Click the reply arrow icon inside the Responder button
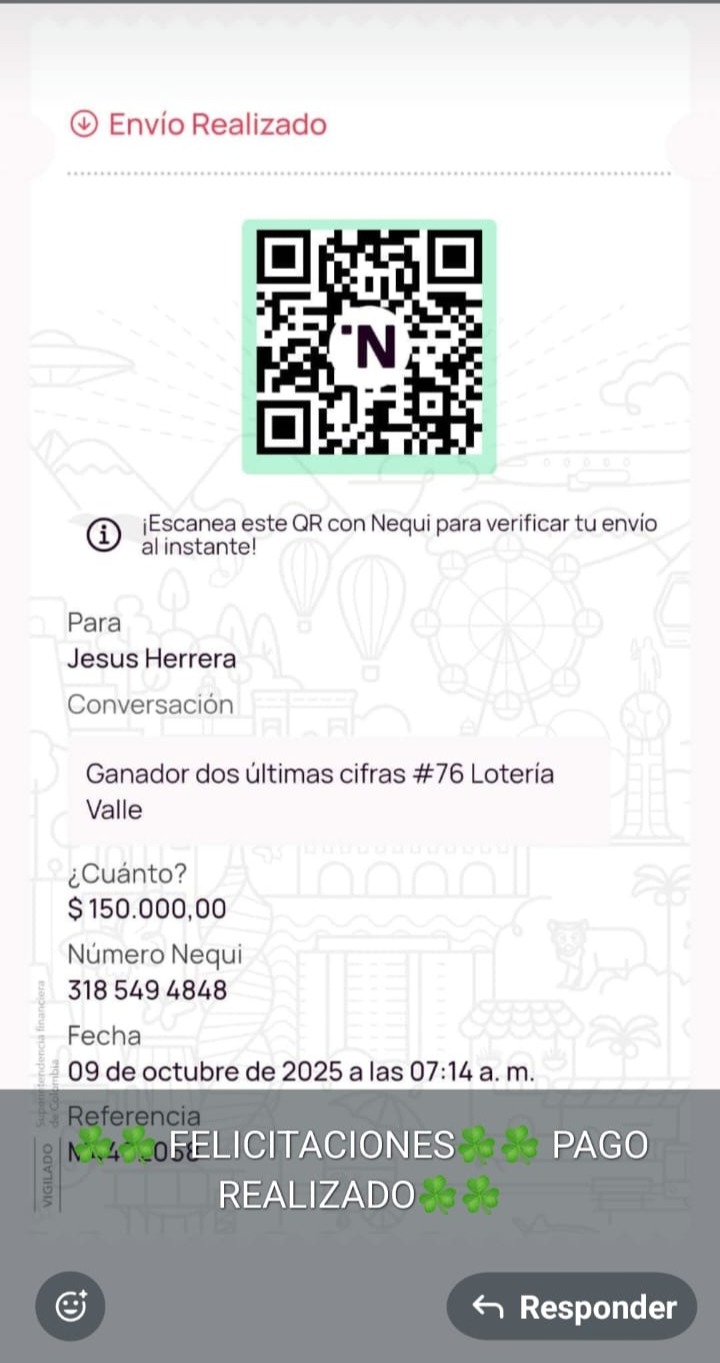The height and width of the screenshot is (1363, 720). tap(487, 1306)
